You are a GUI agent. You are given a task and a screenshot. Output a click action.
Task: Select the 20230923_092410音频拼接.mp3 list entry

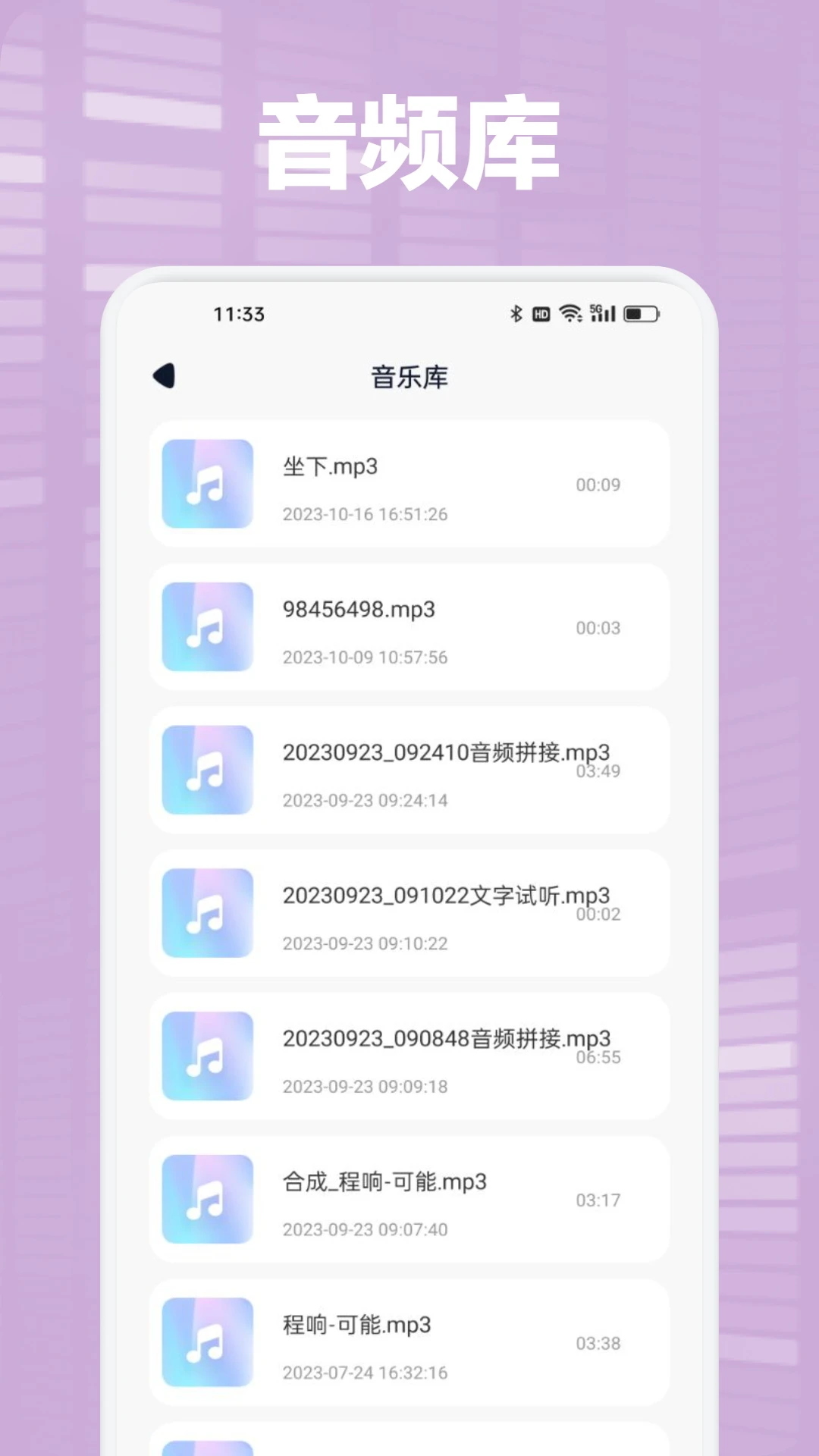point(409,770)
